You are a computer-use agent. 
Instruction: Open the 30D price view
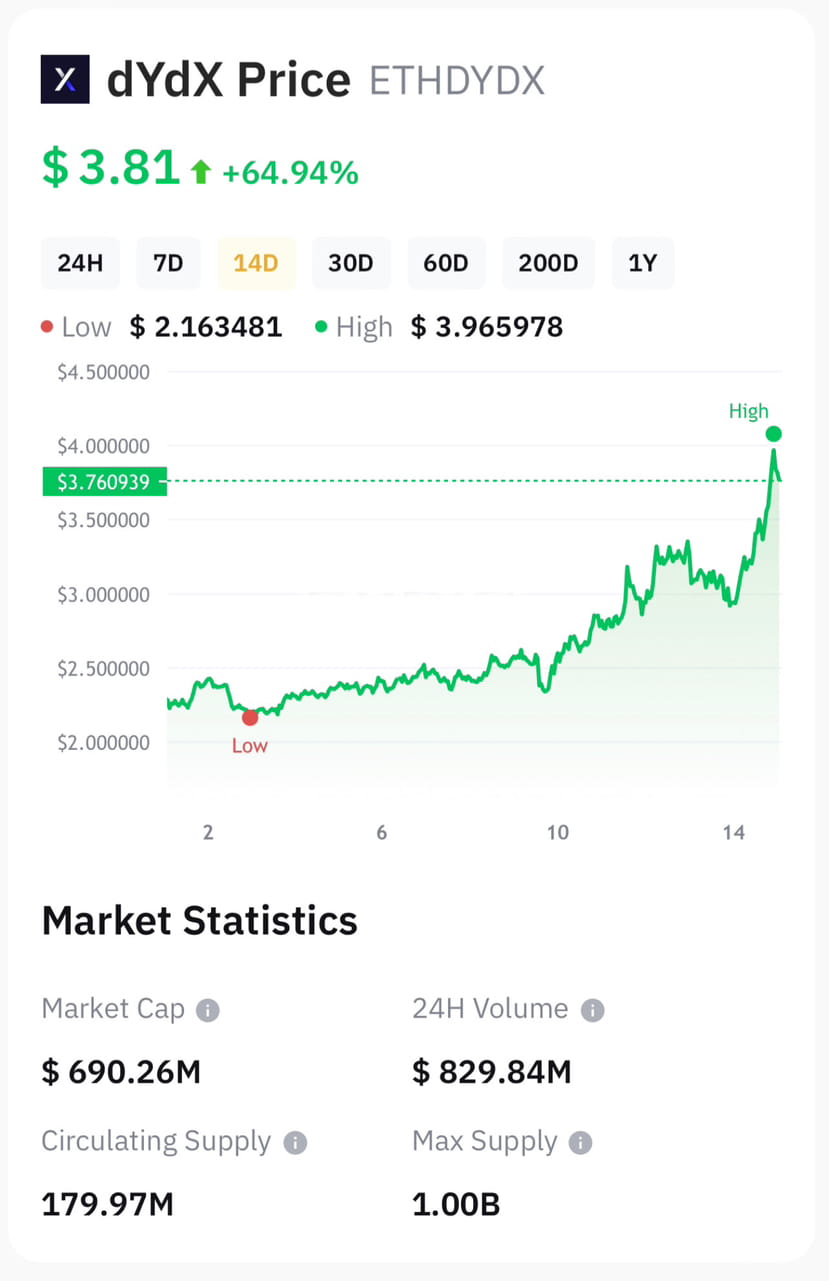click(351, 262)
